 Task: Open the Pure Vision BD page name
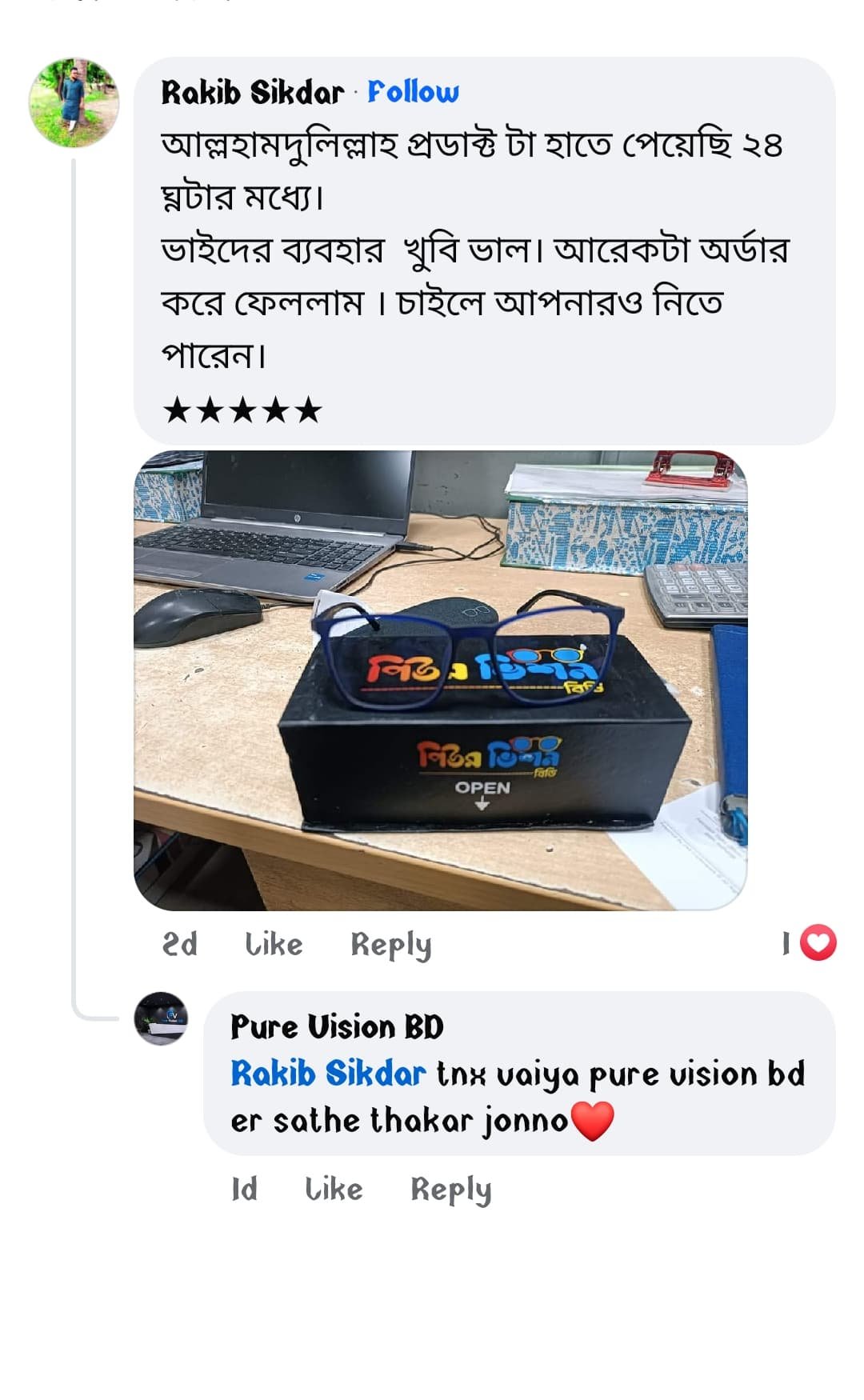click(337, 1027)
